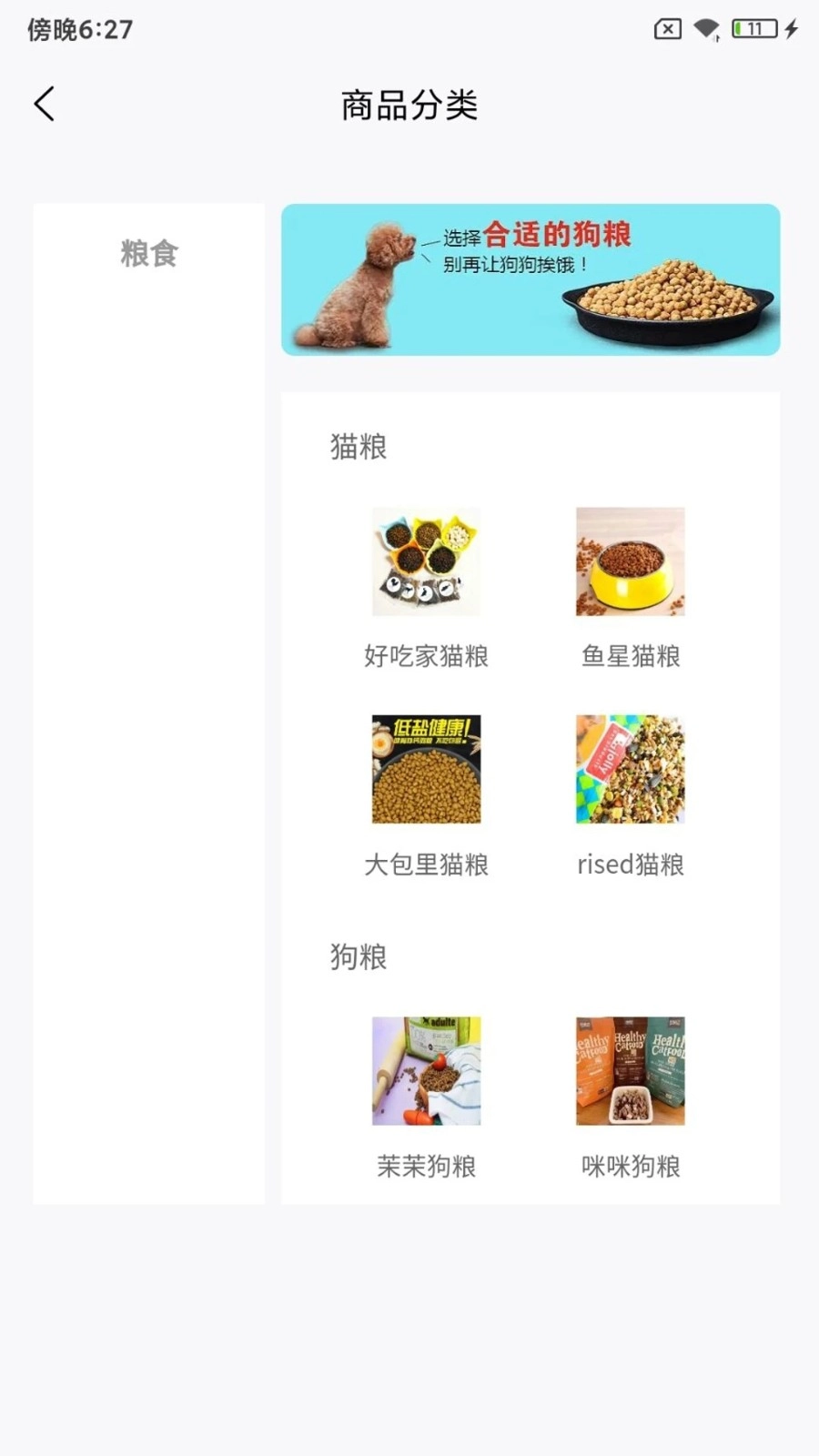Tap the charging lightning bolt icon
The width and height of the screenshot is (819, 1456).
pos(791,29)
